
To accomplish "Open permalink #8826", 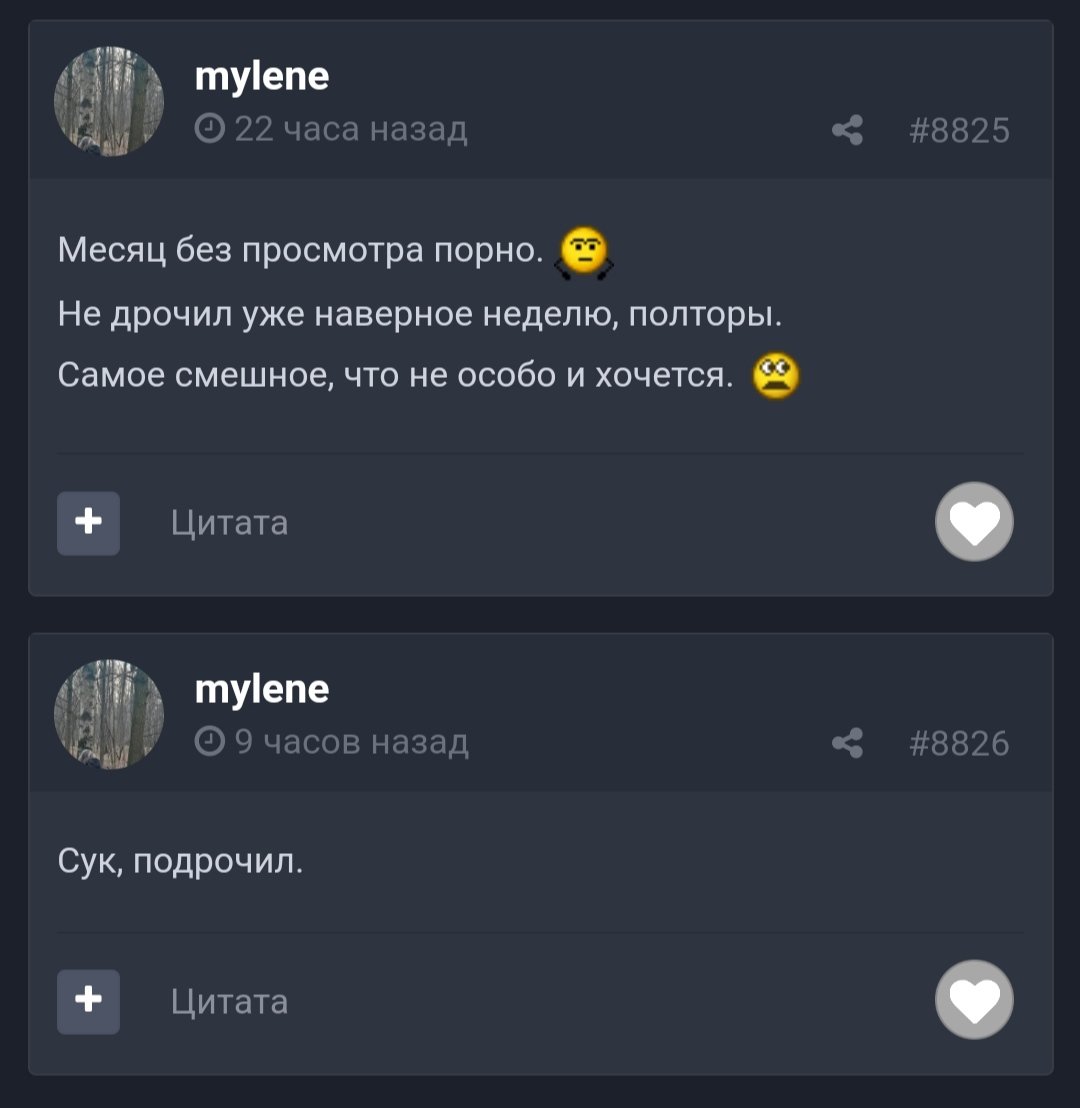I will coord(960,743).
